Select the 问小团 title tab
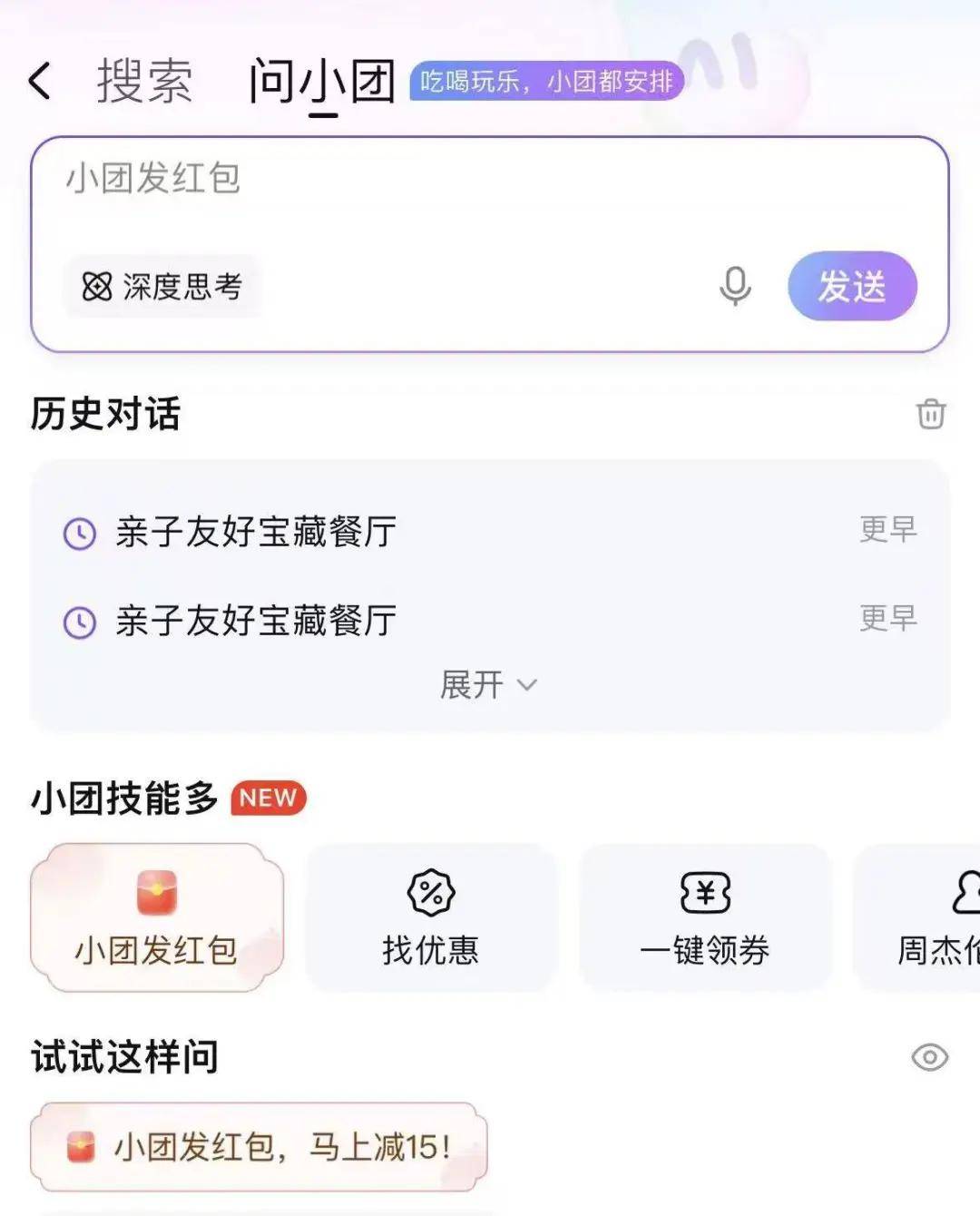Viewport: 980px width, 1216px height. 322,82
